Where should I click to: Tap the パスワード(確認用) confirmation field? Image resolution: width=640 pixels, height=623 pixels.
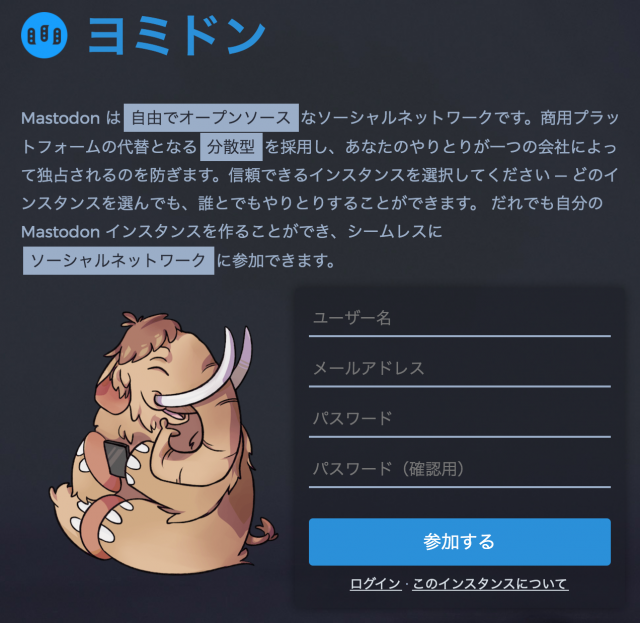pos(459,468)
